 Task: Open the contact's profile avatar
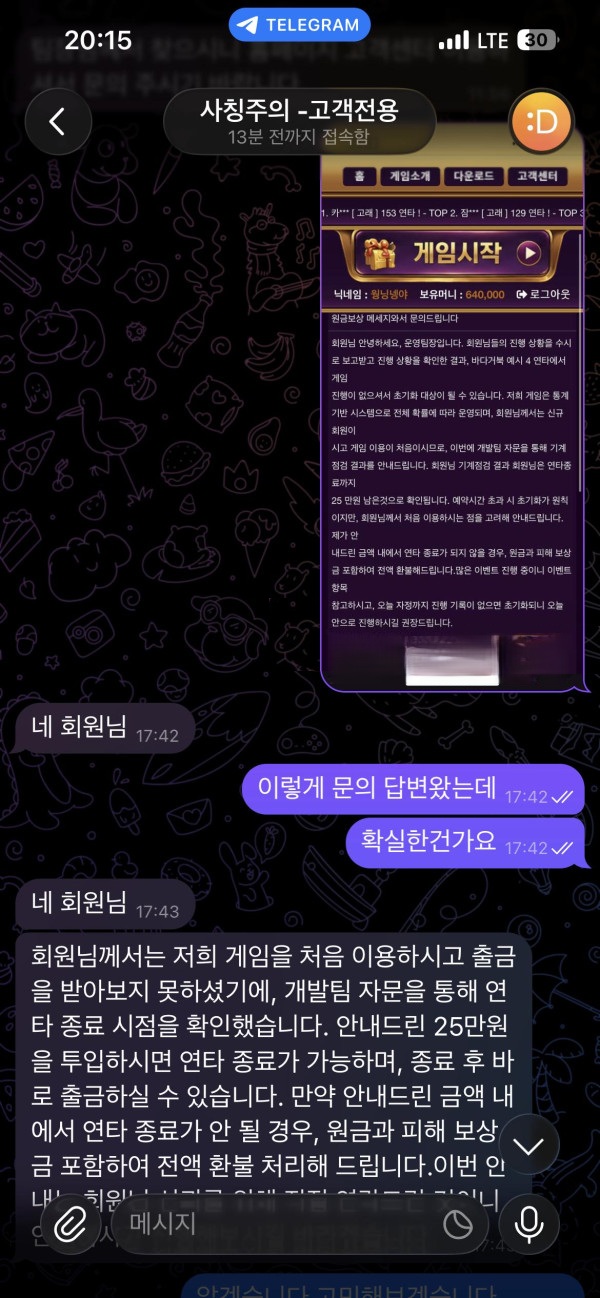[x=542, y=122]
